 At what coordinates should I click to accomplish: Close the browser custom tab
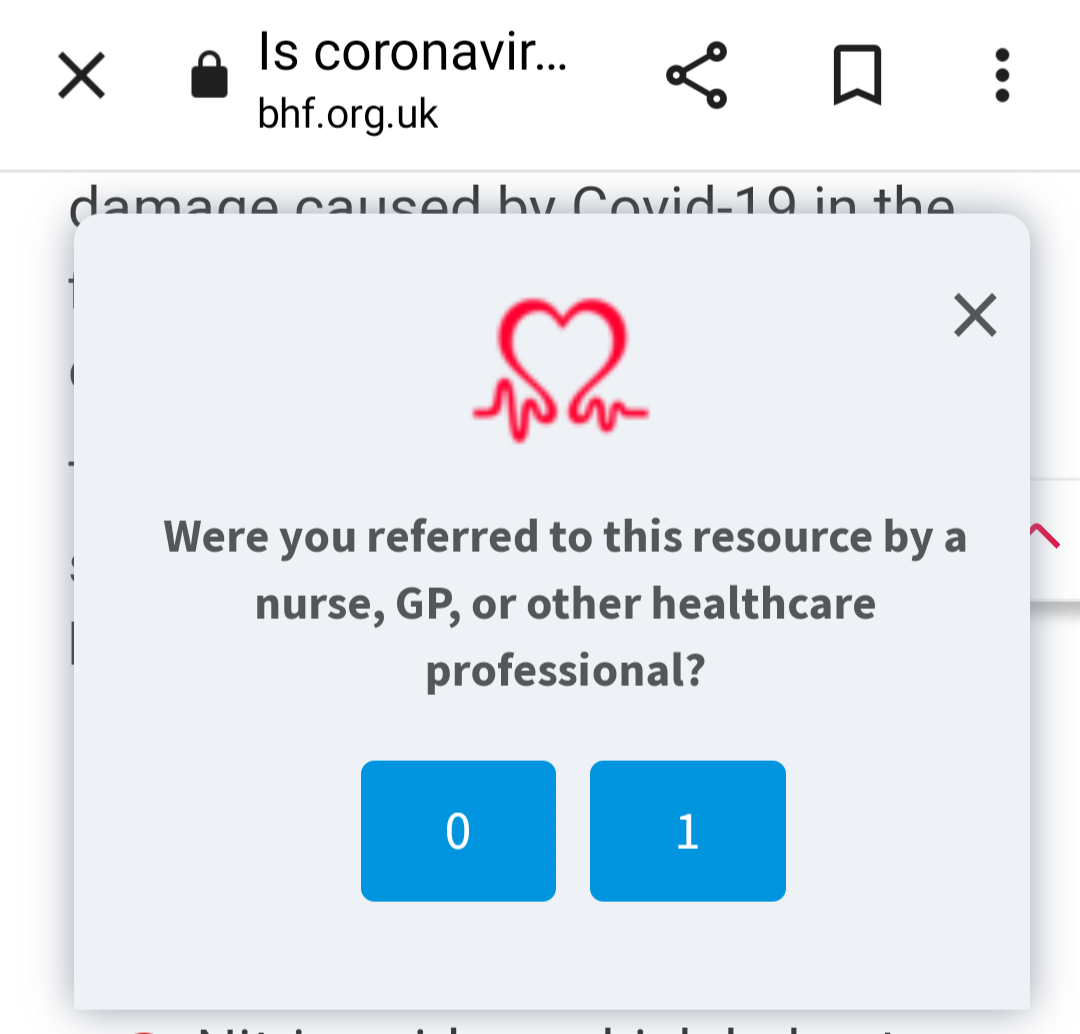(x=81, y=76)
